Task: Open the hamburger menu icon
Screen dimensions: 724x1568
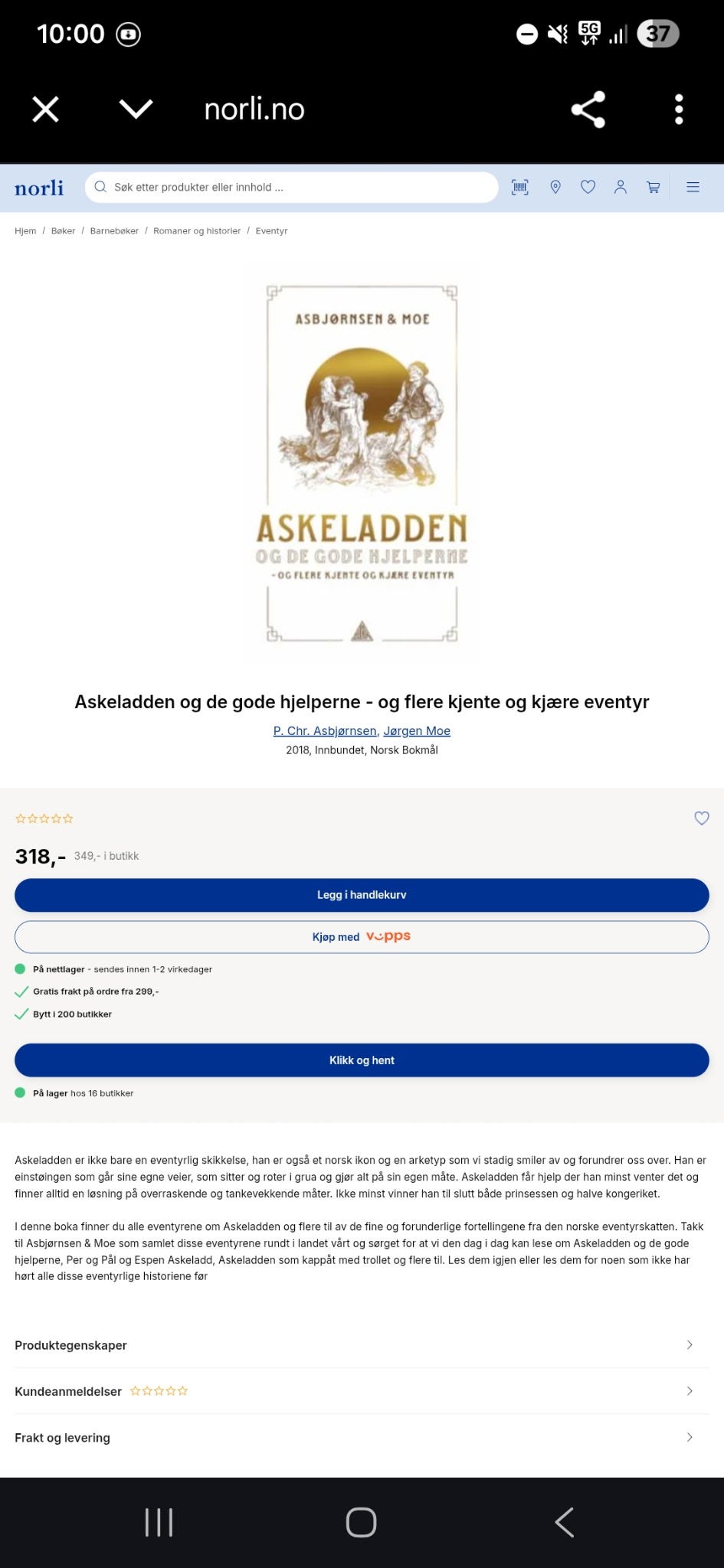Action: pos(693,187)
